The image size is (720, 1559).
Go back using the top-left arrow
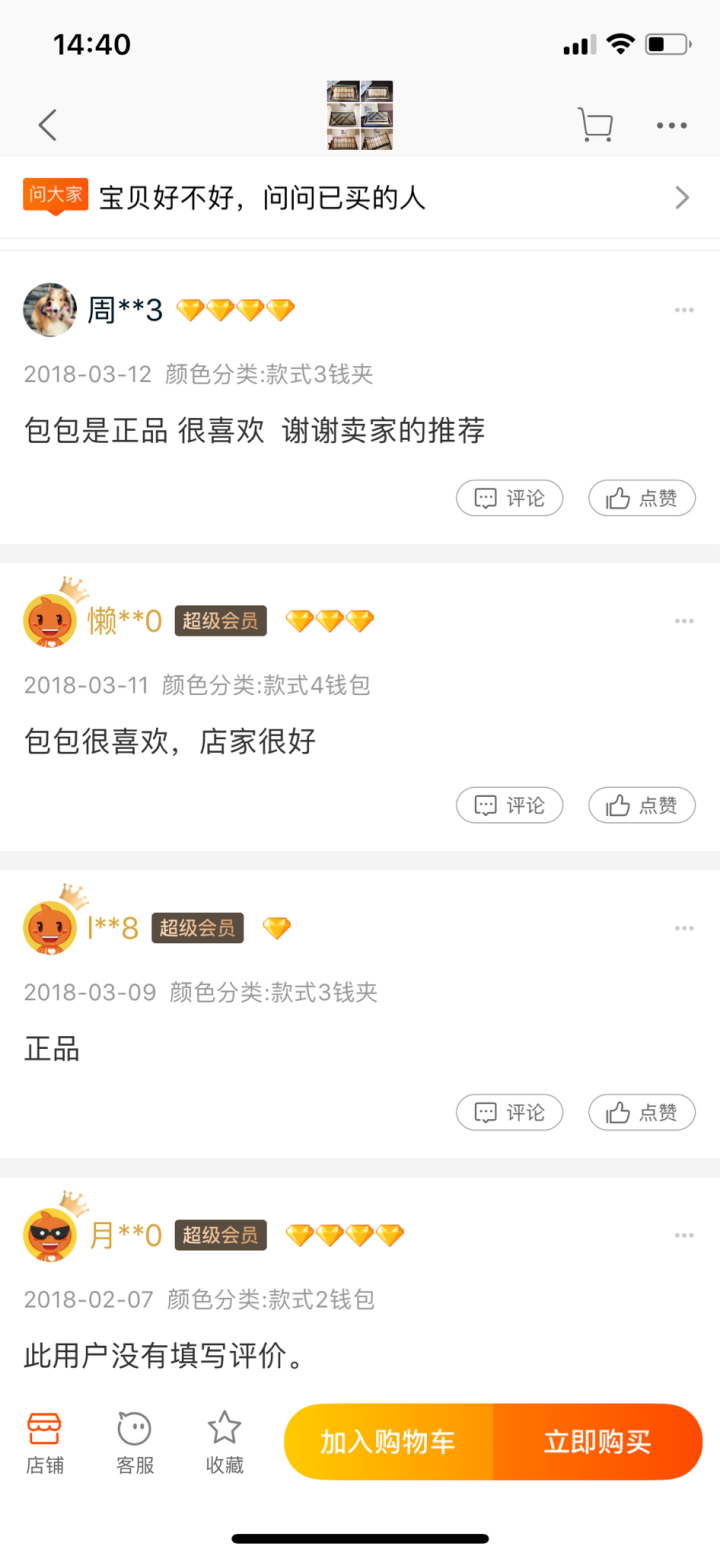pos(47,125)
